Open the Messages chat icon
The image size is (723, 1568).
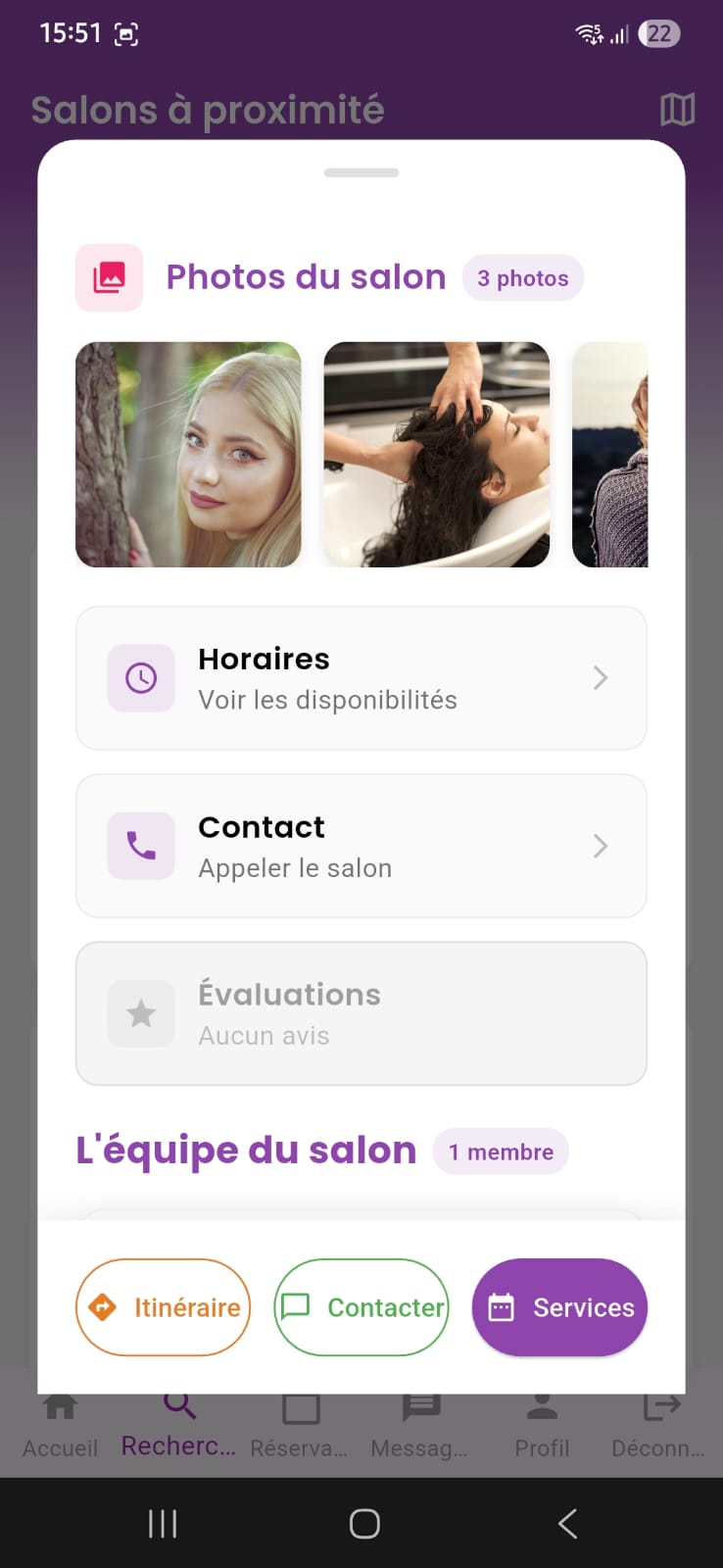[420, 1405]
